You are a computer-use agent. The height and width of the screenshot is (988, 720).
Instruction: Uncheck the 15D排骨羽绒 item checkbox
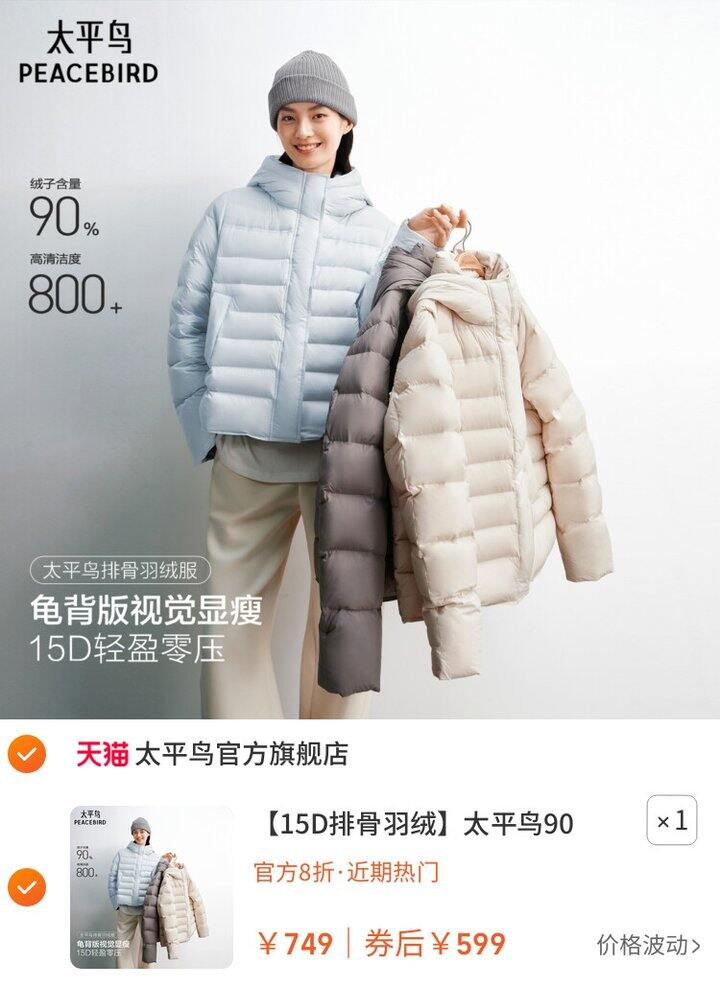[x=26, y=887]
